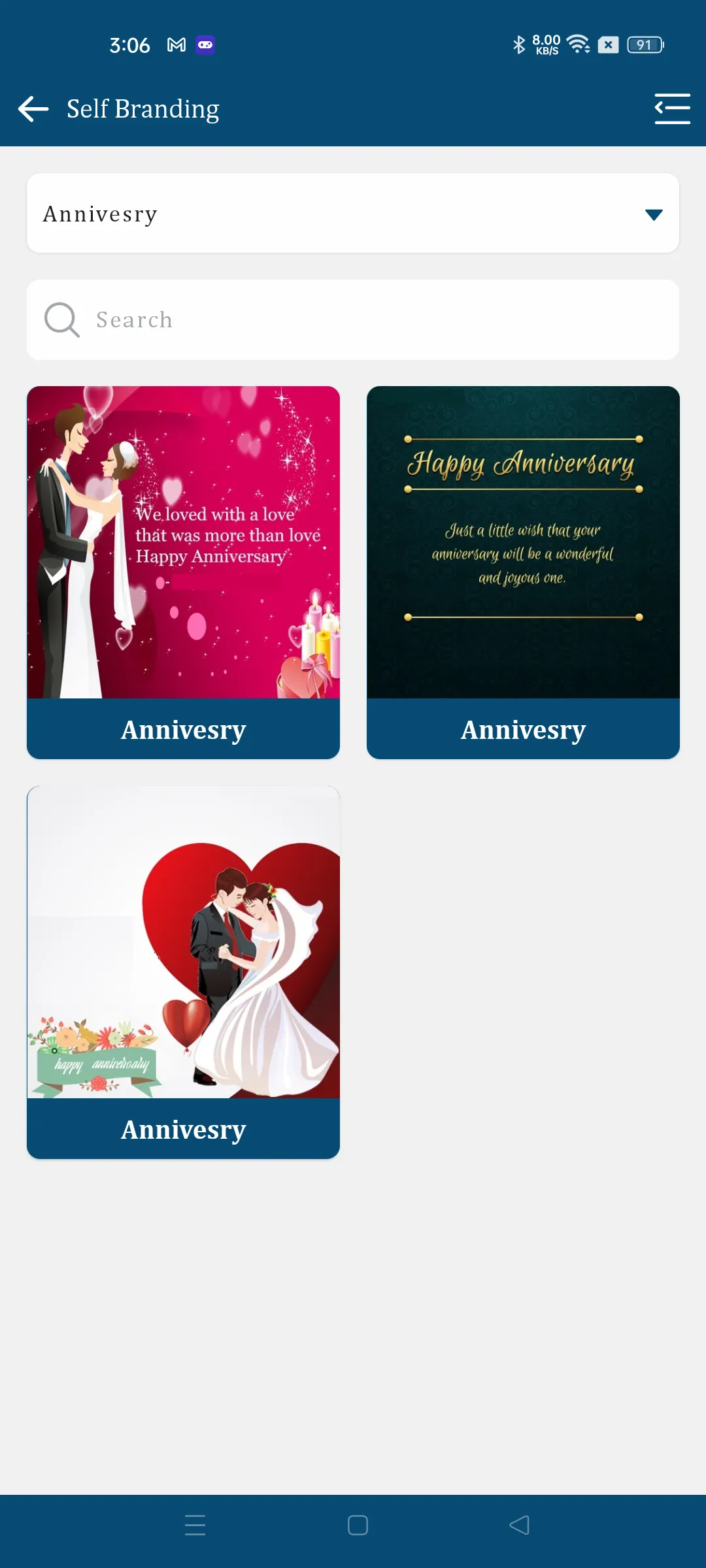Open the menu icon in the app bar
The height and width of the screenshot is (1568, 706).
coord(672,108)
